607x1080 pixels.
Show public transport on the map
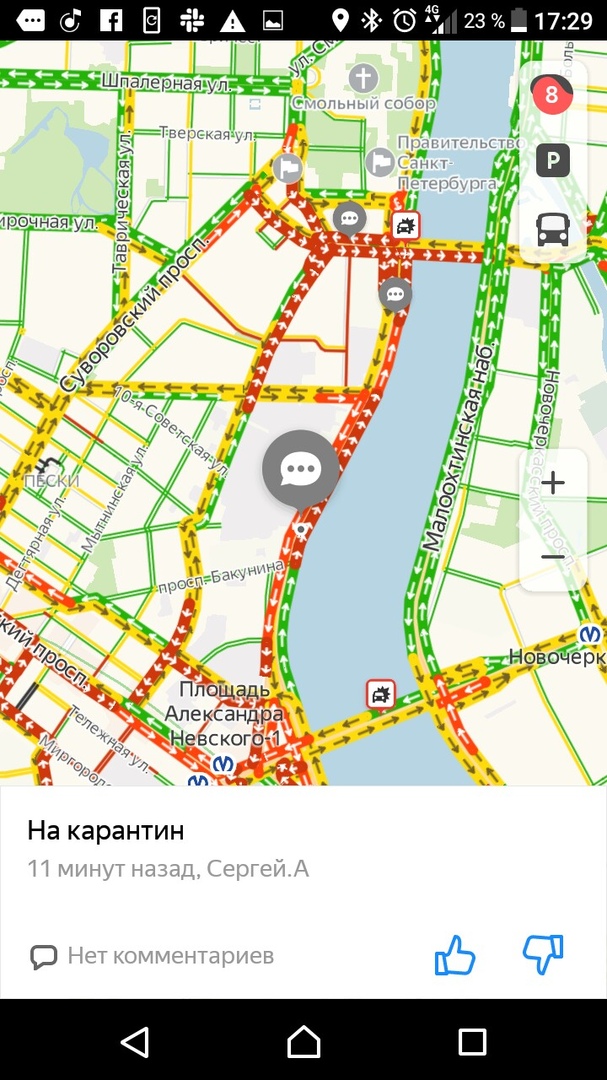[x=552, y=229]
